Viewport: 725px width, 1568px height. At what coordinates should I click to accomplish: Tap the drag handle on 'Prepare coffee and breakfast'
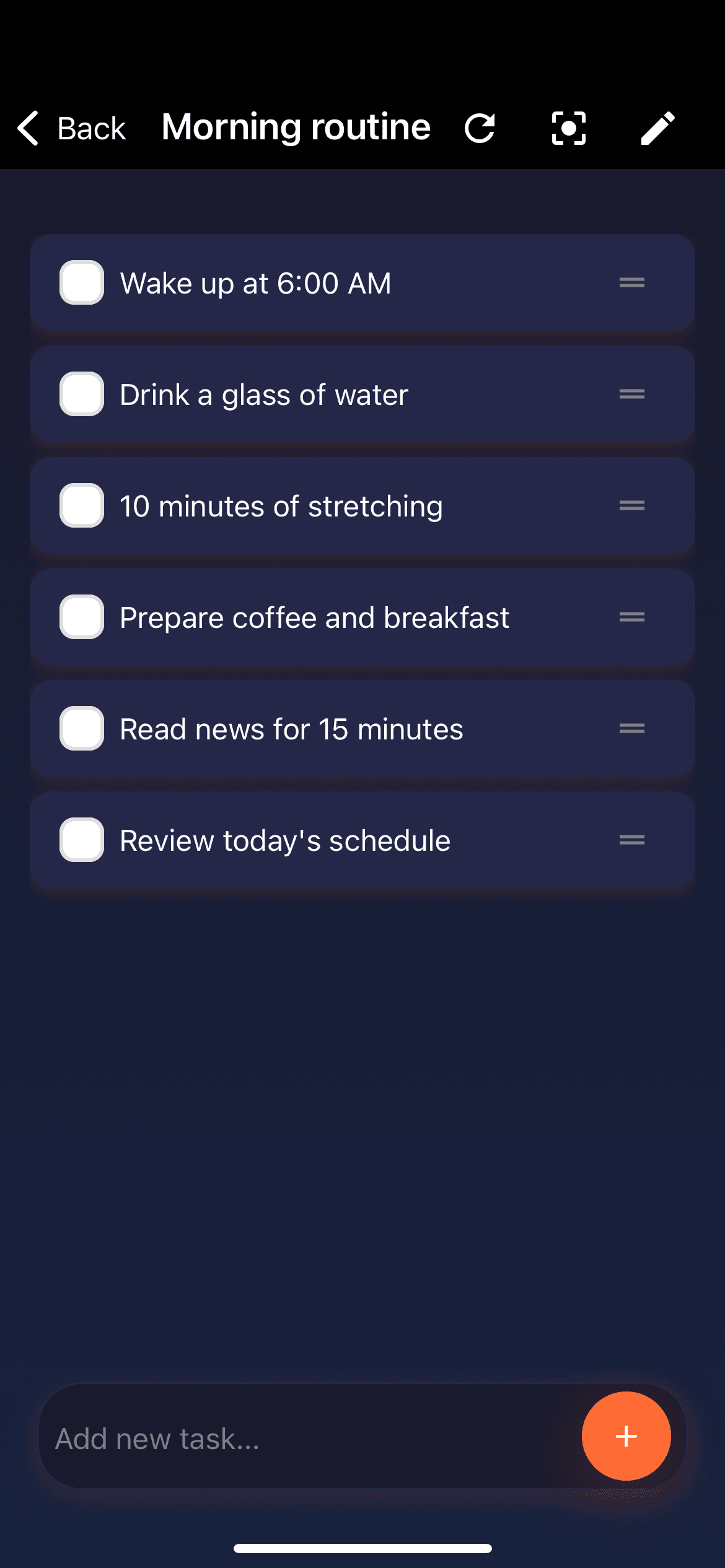(632, 617)
